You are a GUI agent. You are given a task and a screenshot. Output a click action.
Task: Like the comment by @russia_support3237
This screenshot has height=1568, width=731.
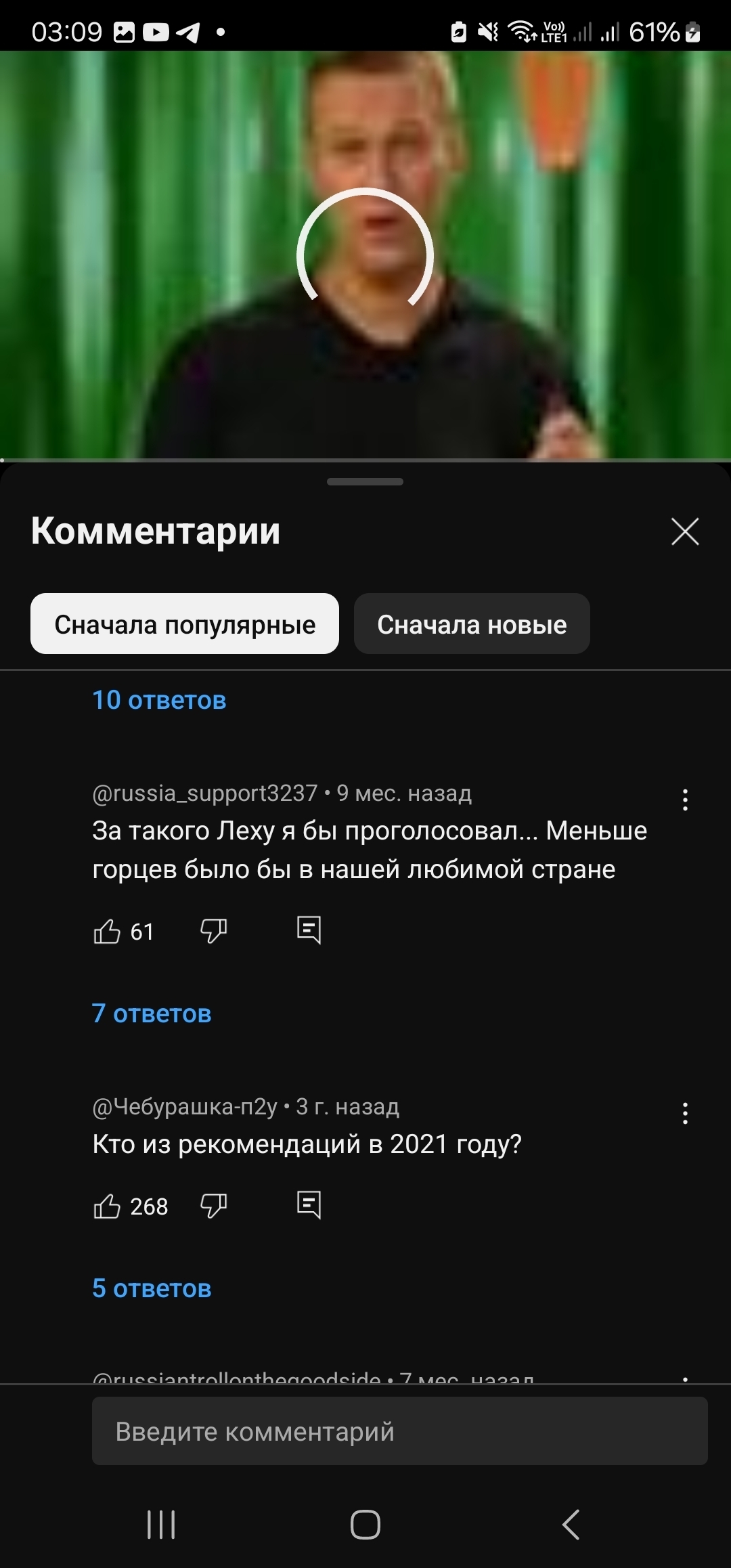pos(107,932)
